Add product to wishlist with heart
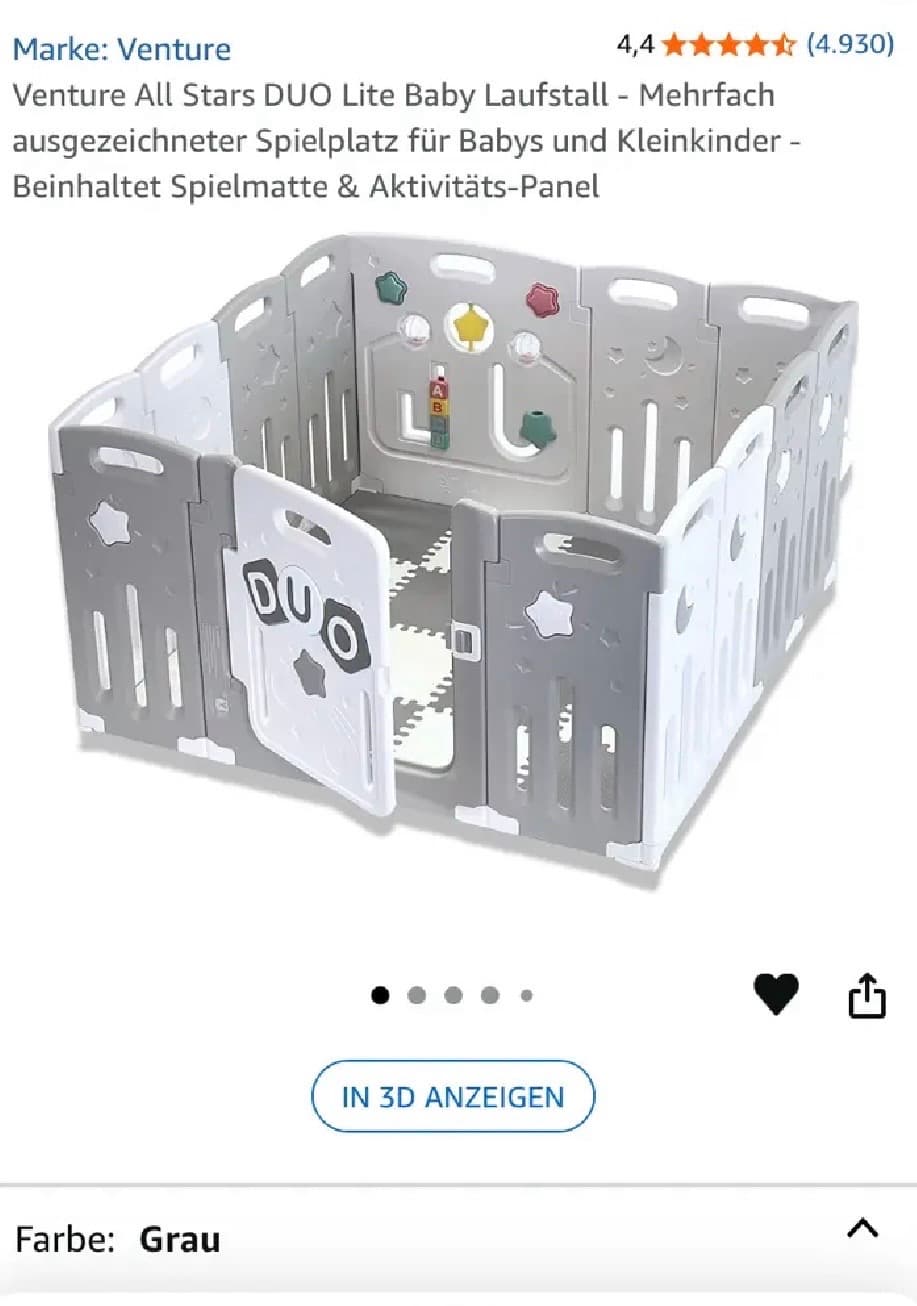 point(776,994)
